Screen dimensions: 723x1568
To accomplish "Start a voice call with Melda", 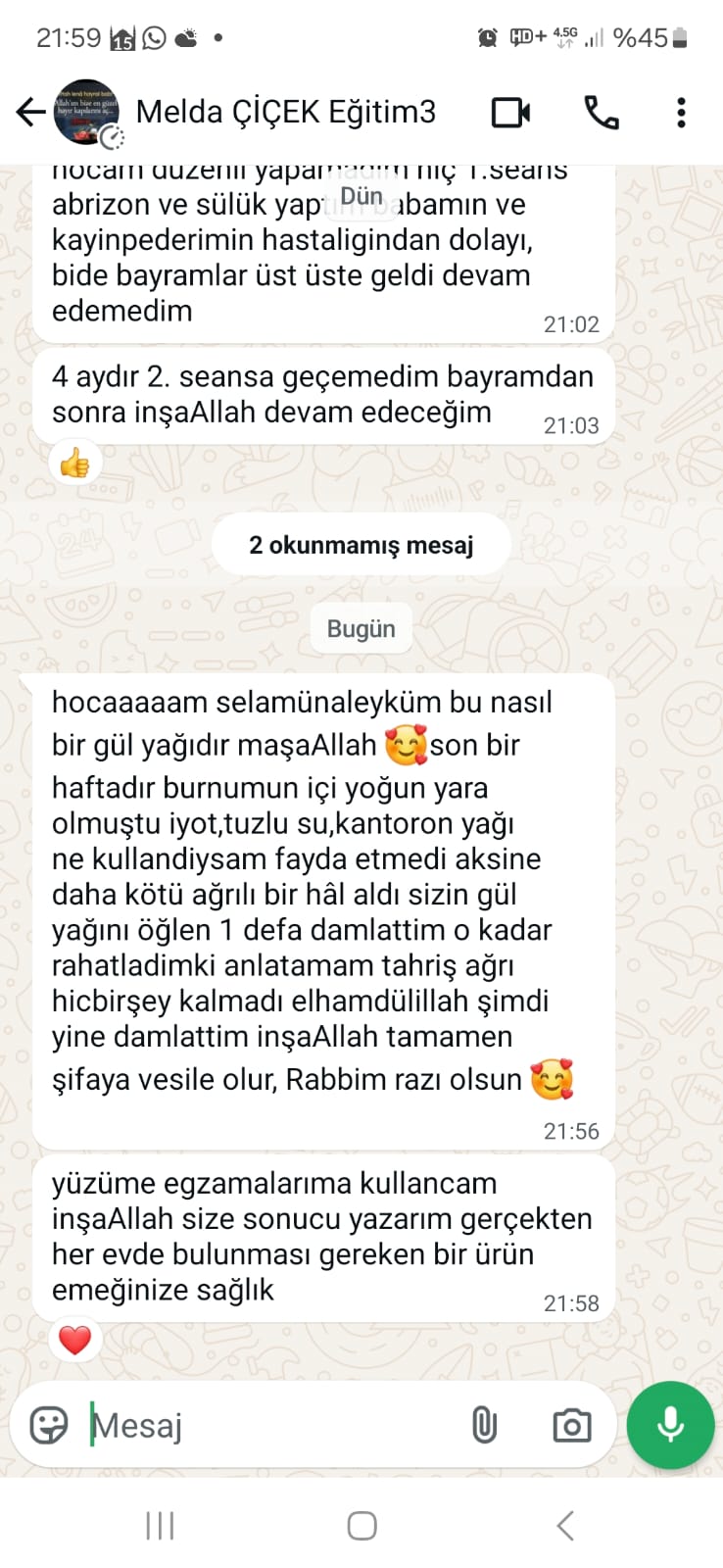I will click(602, 113).
